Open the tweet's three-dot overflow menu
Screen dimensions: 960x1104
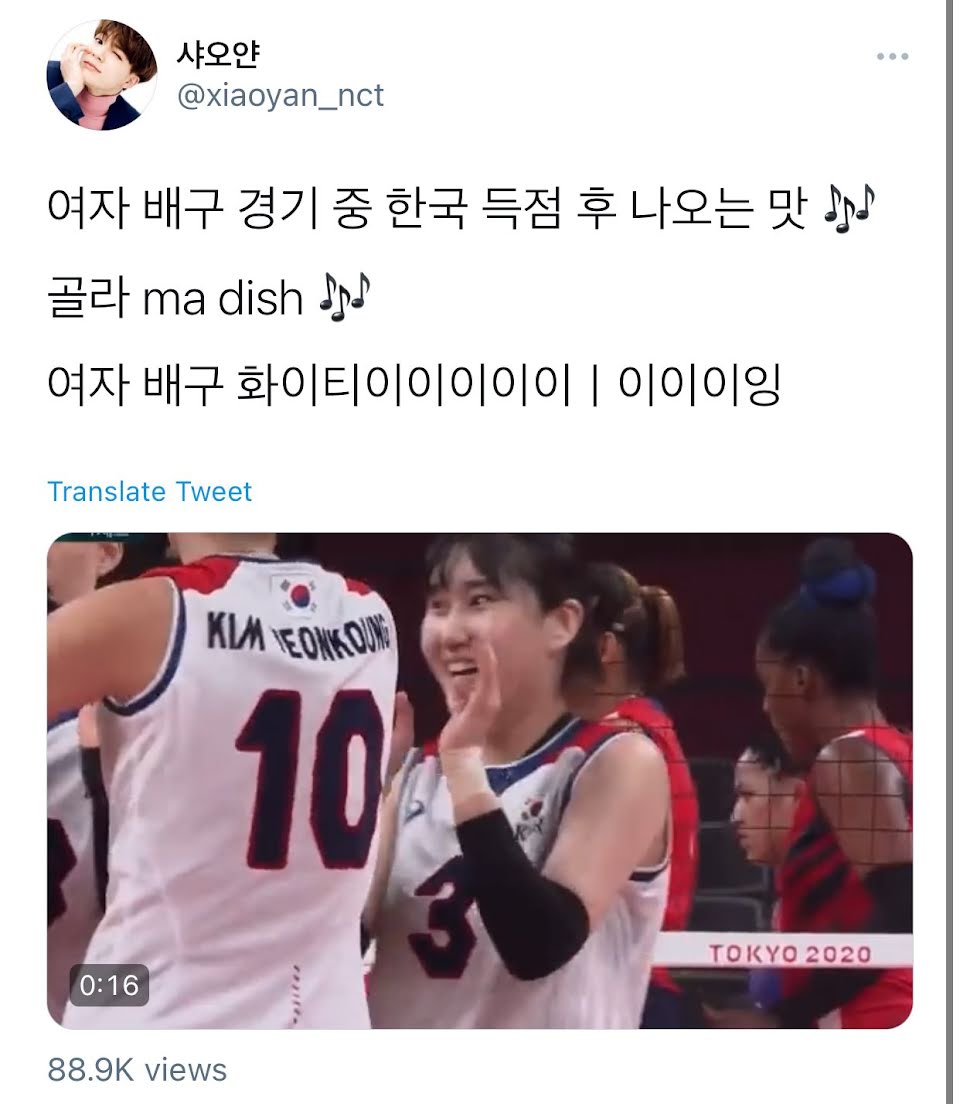[x=892, y=56]
